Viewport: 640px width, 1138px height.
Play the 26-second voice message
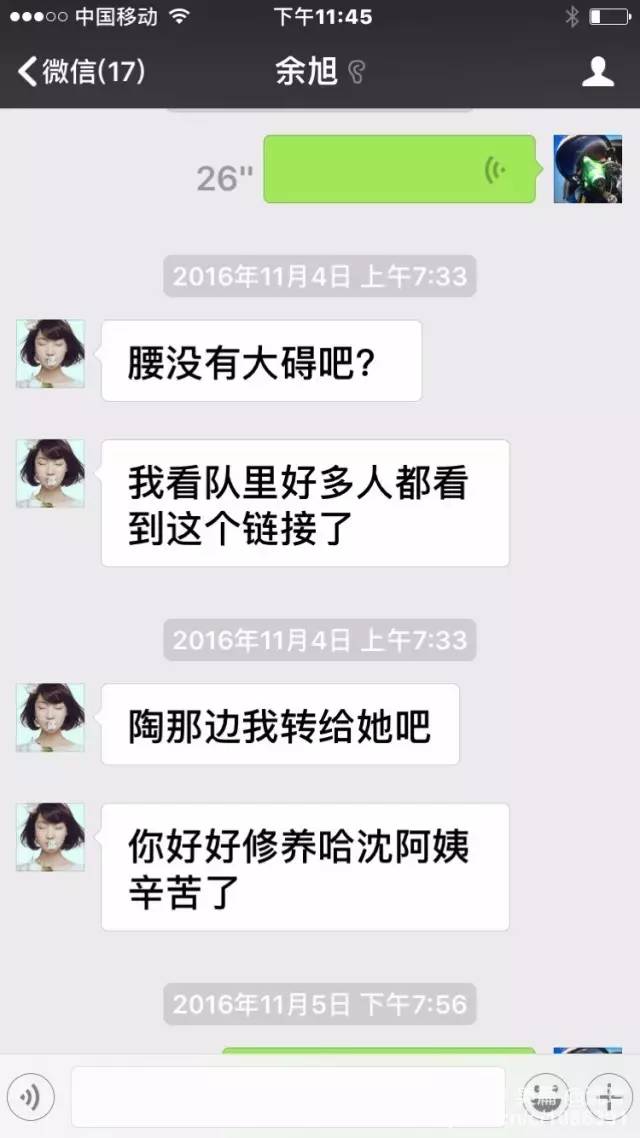[400, 169]
